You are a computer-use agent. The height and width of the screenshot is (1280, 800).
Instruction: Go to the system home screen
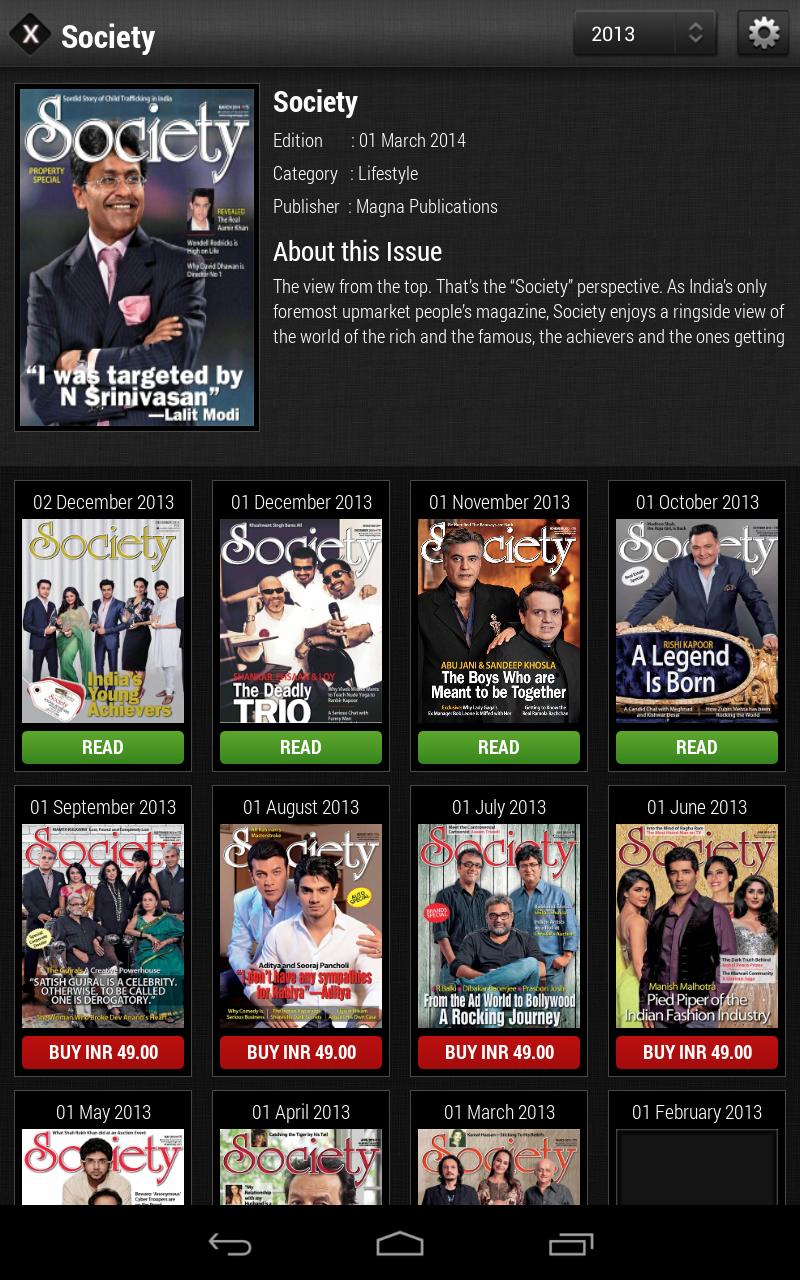400,1244
